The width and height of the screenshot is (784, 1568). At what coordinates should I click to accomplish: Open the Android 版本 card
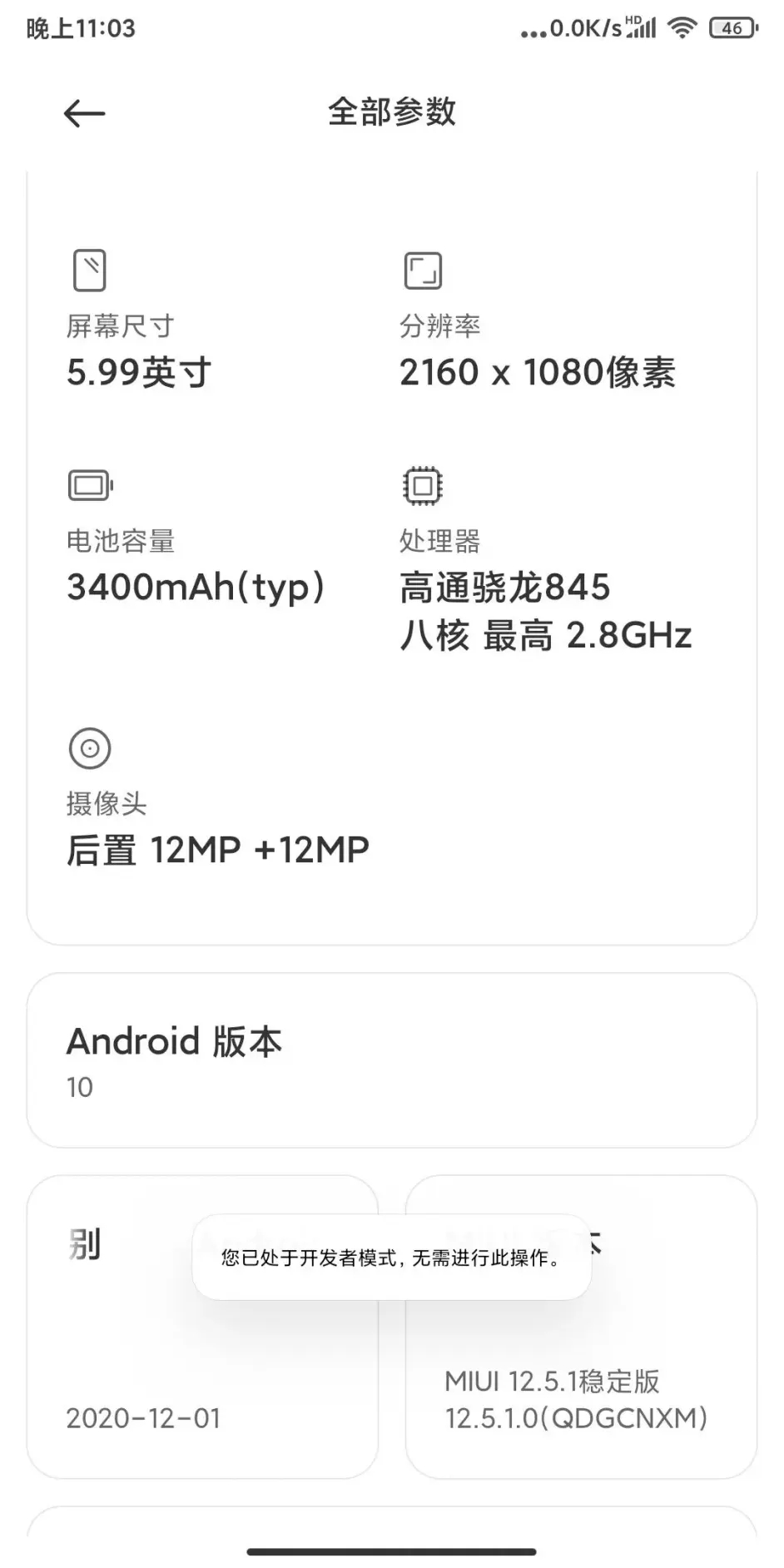click(x=391, y=1059)
